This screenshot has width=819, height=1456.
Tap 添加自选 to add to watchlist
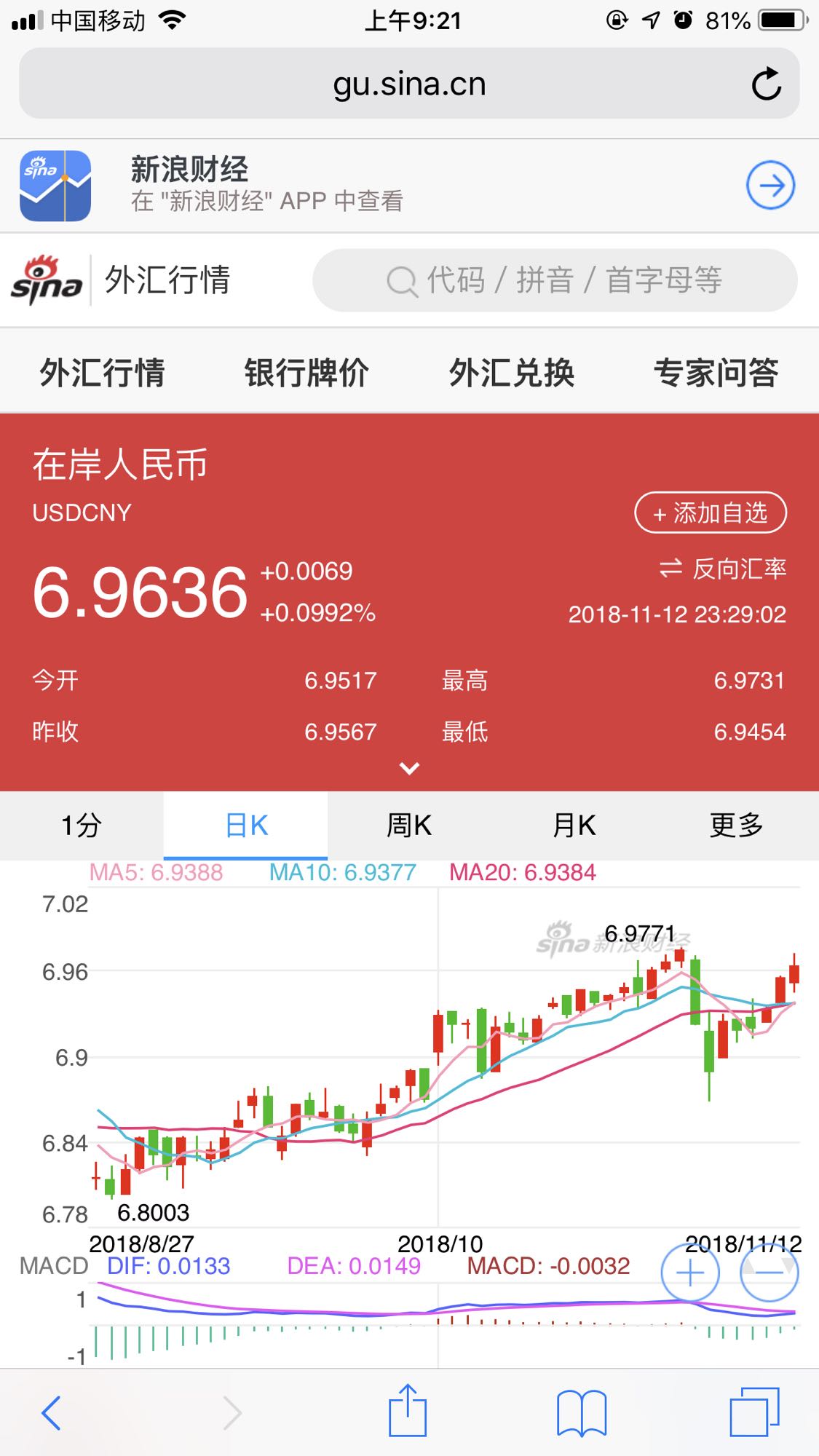point(711,513)
